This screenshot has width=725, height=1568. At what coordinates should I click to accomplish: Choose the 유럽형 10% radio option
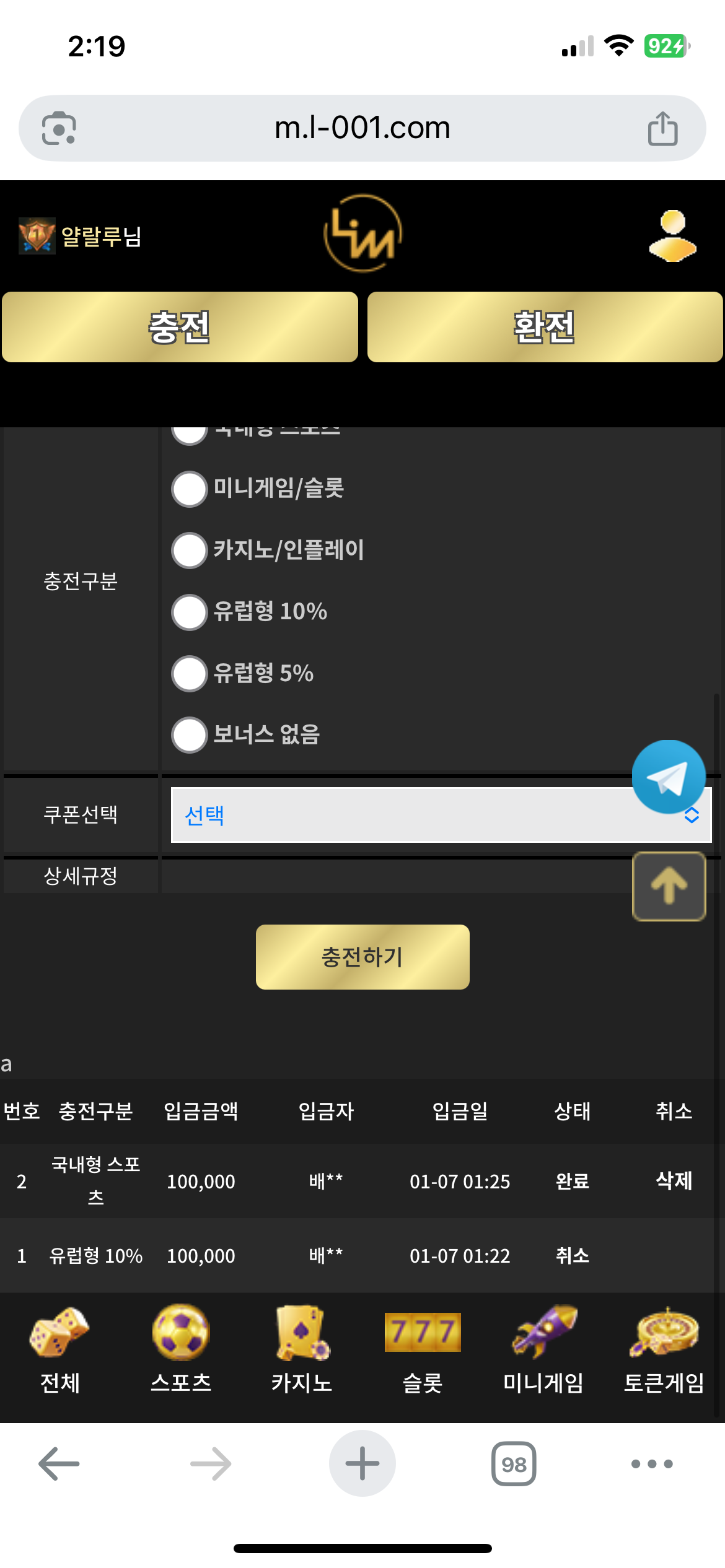(x=189, y=612)
